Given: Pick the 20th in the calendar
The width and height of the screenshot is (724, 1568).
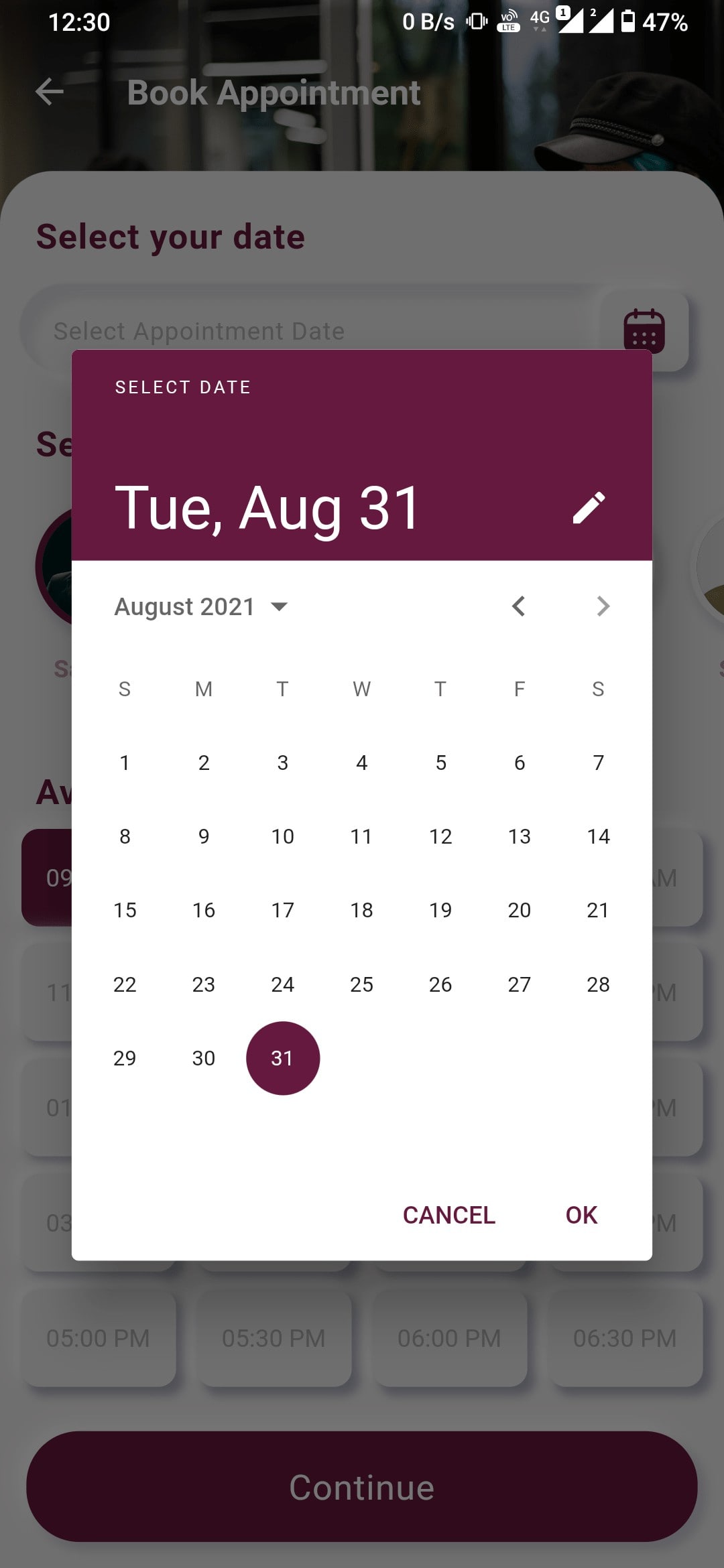Looking at the screenshot, I should (519, 910).
